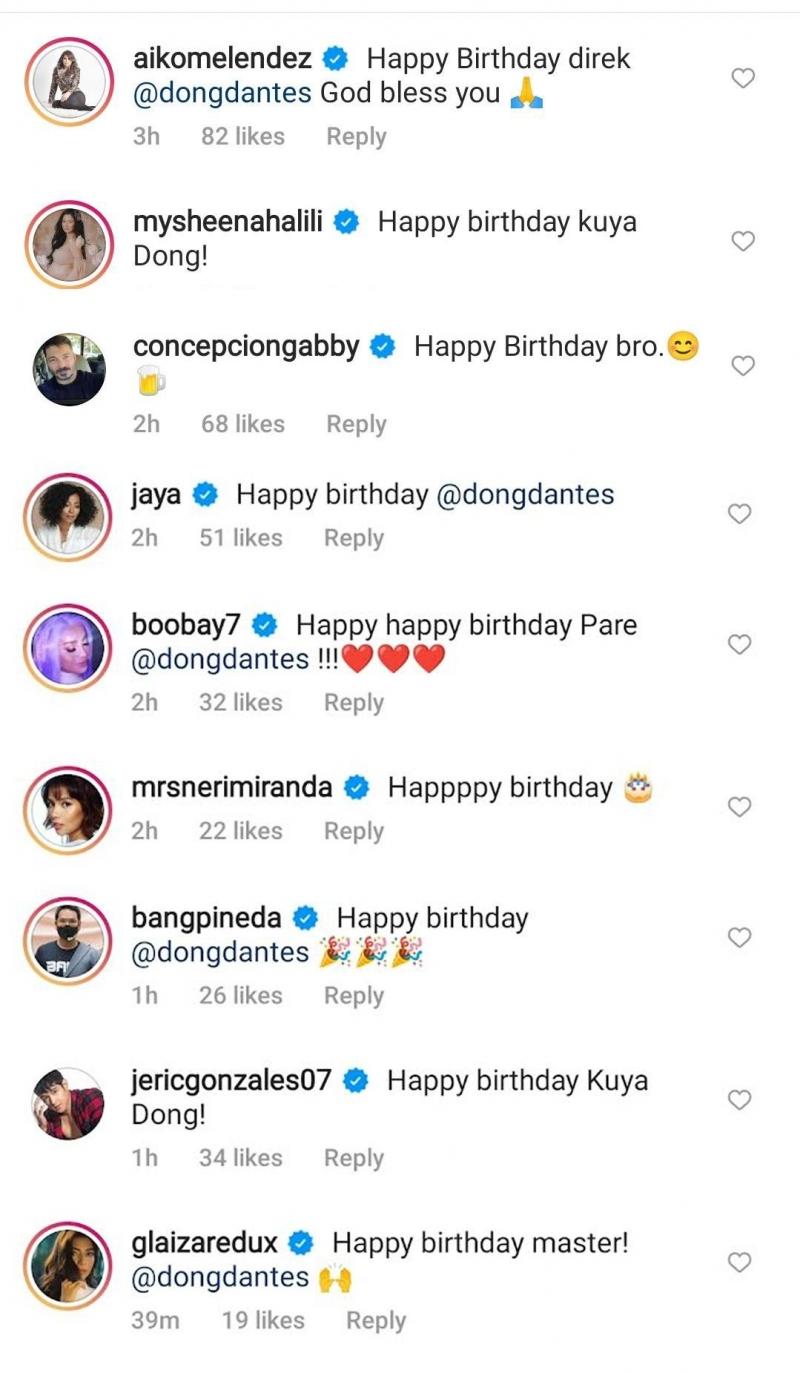Reply to jericgonzales07's comment

tap(353, 1158)
